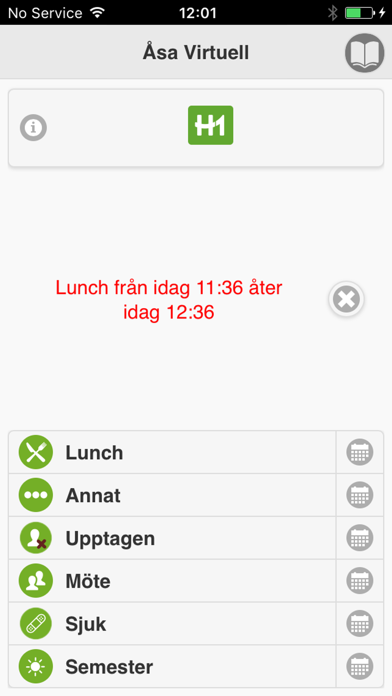Mark yourself as Sjuk
Image resolution: width=392 pixels, height=696 pixels.
(x=172, y=624)
